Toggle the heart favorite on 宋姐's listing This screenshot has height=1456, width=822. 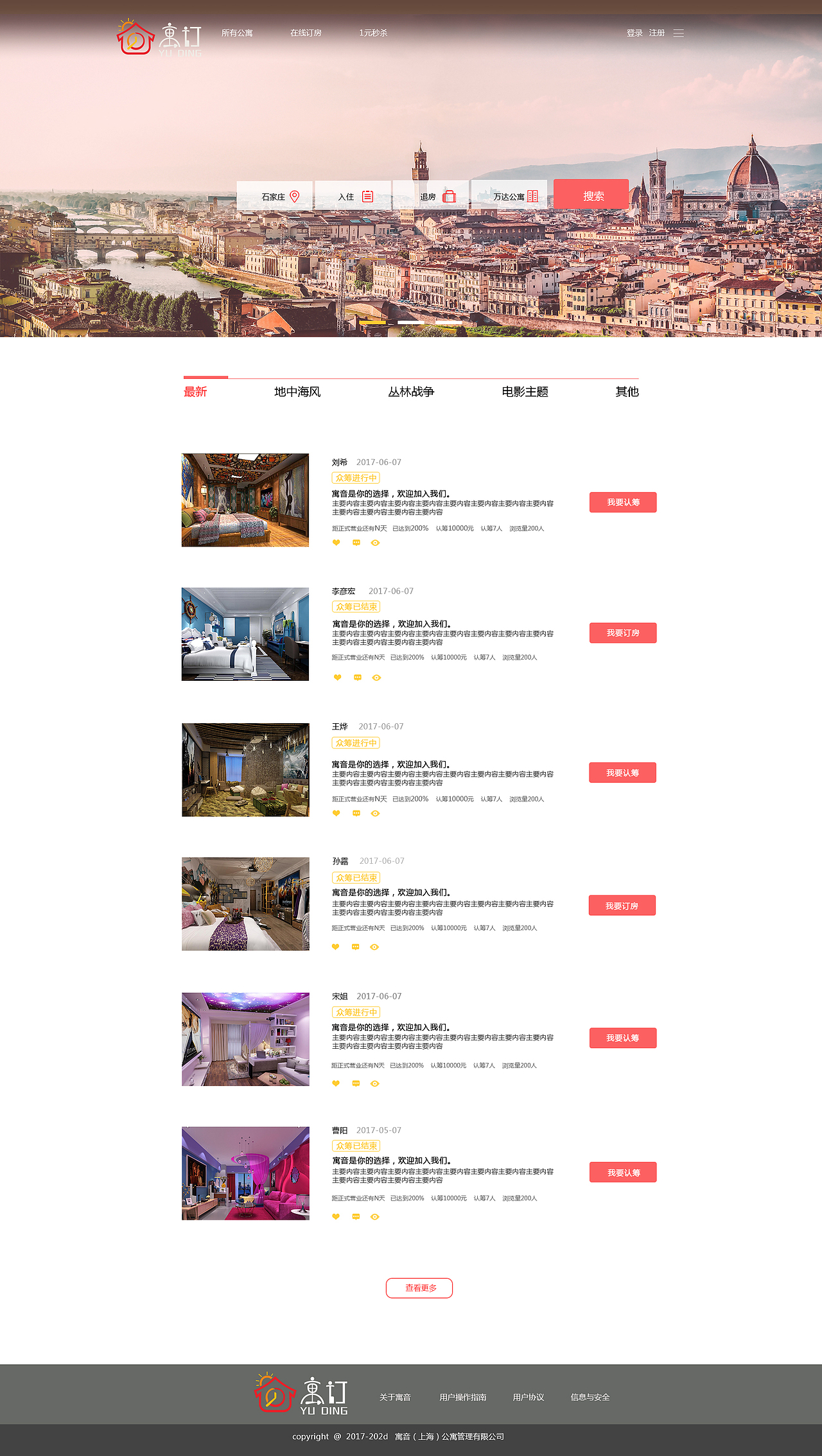[337, 1083]
